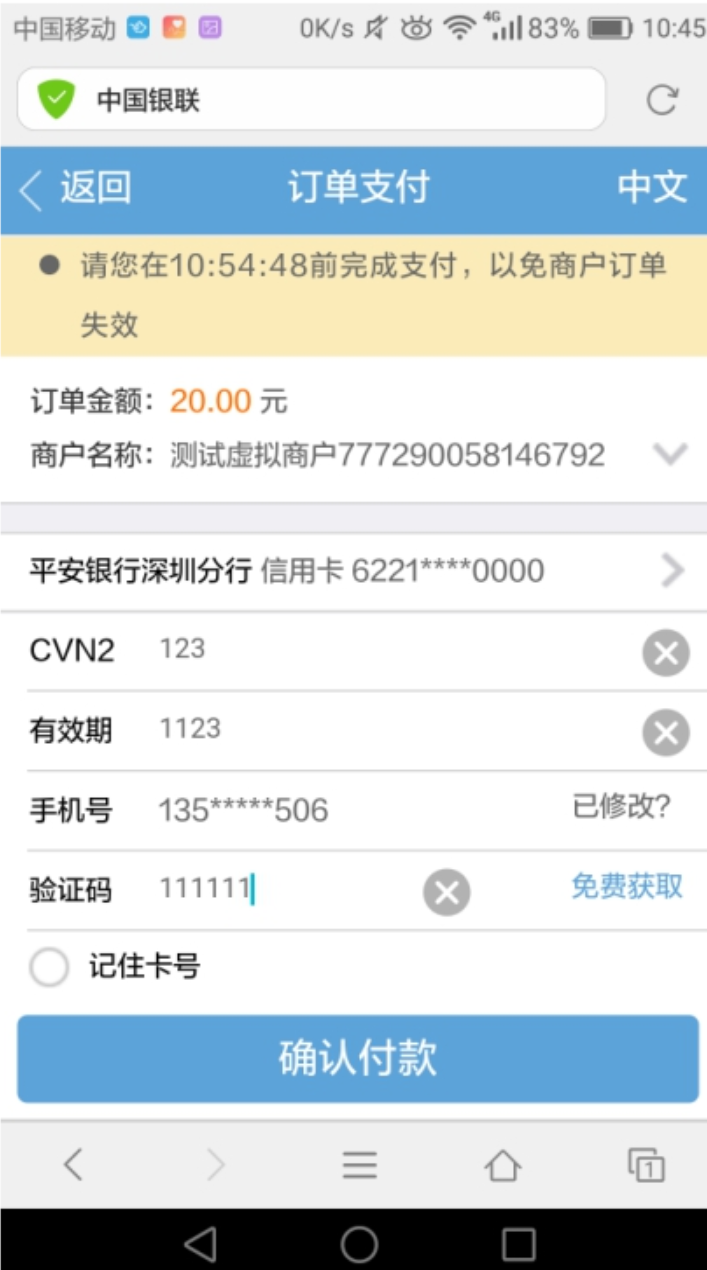707x1270 pixels.
Task: Check the 记住卡号 option
Action: click(50, 968)
